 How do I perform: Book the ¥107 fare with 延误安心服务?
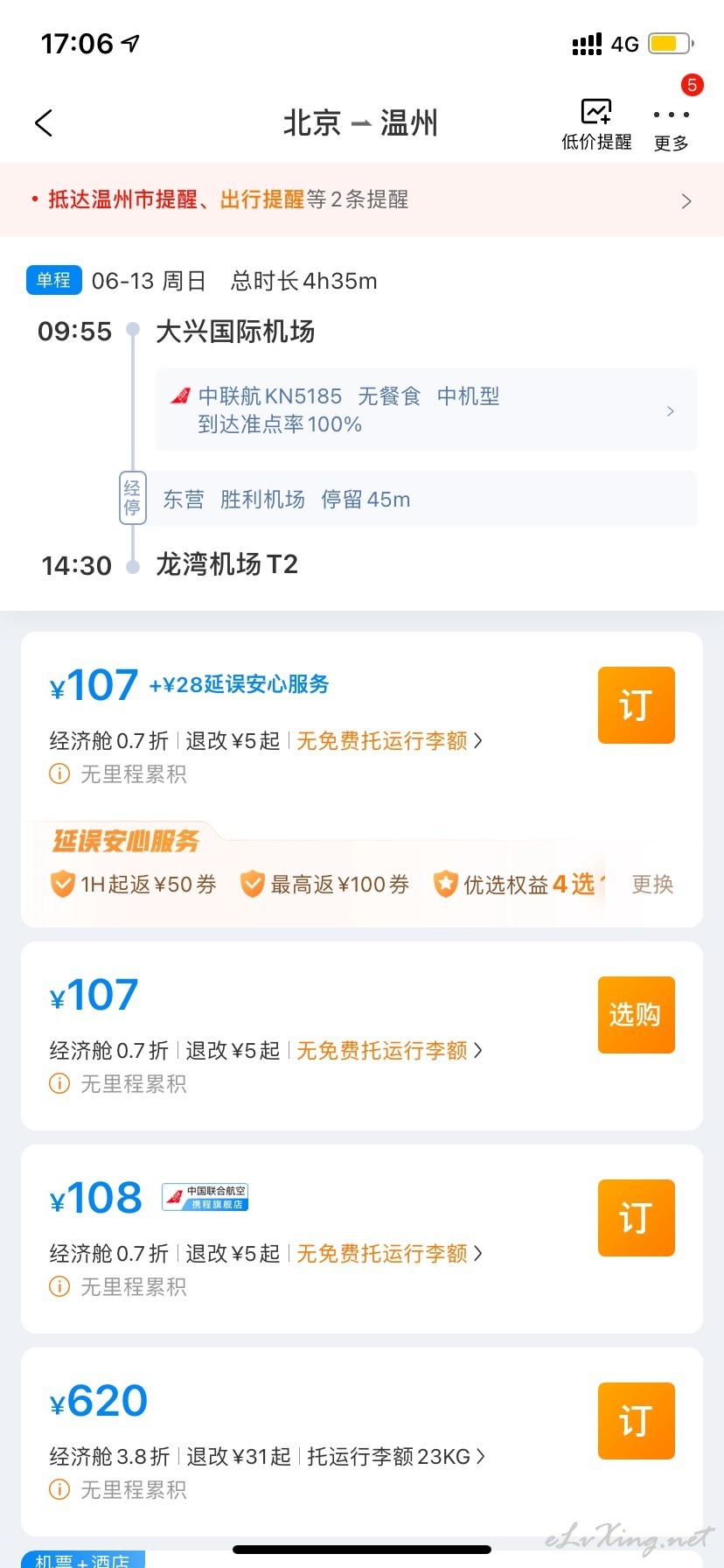pyautogui.click(x=636, y=705)
